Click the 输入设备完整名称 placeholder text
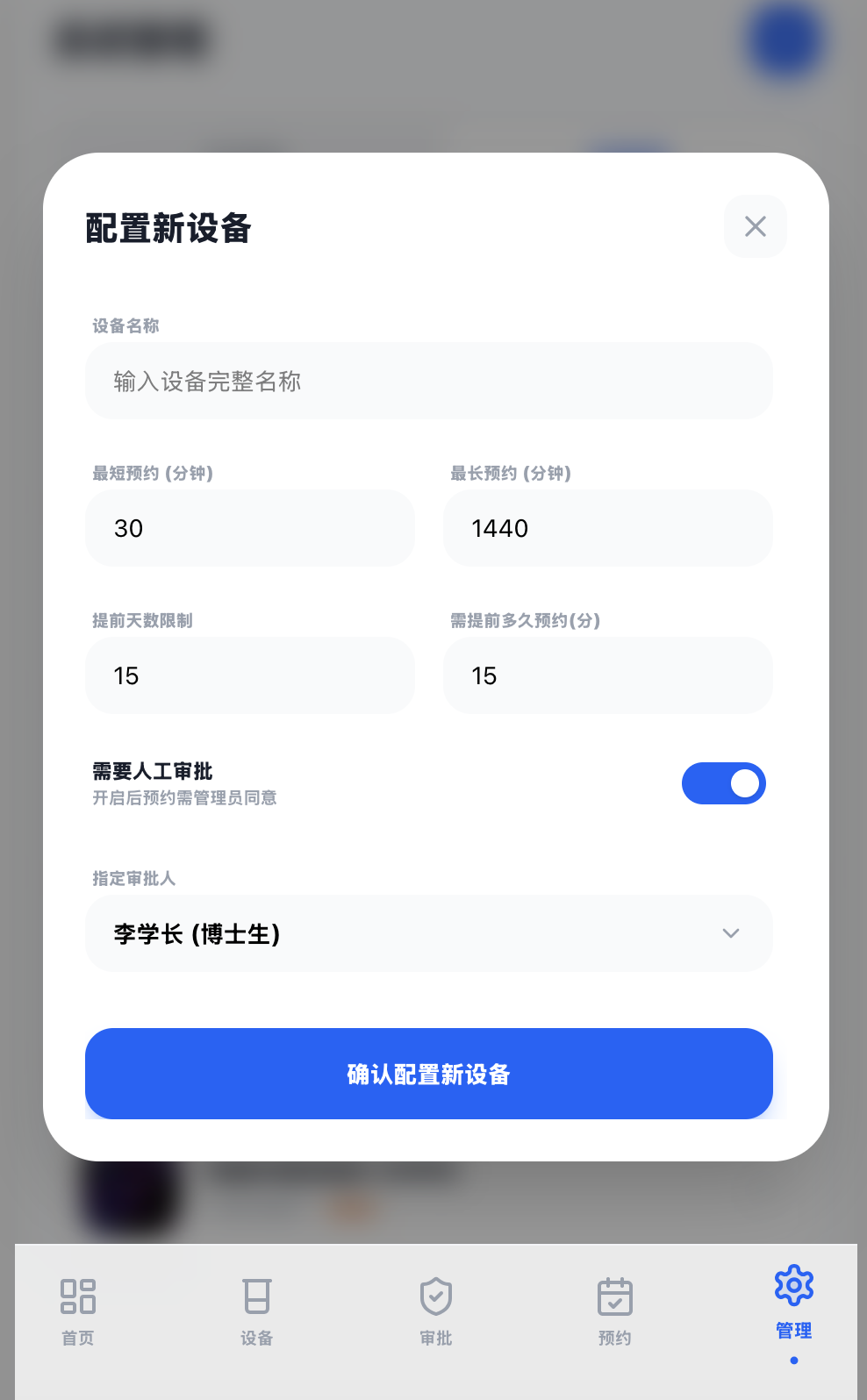 428,381
